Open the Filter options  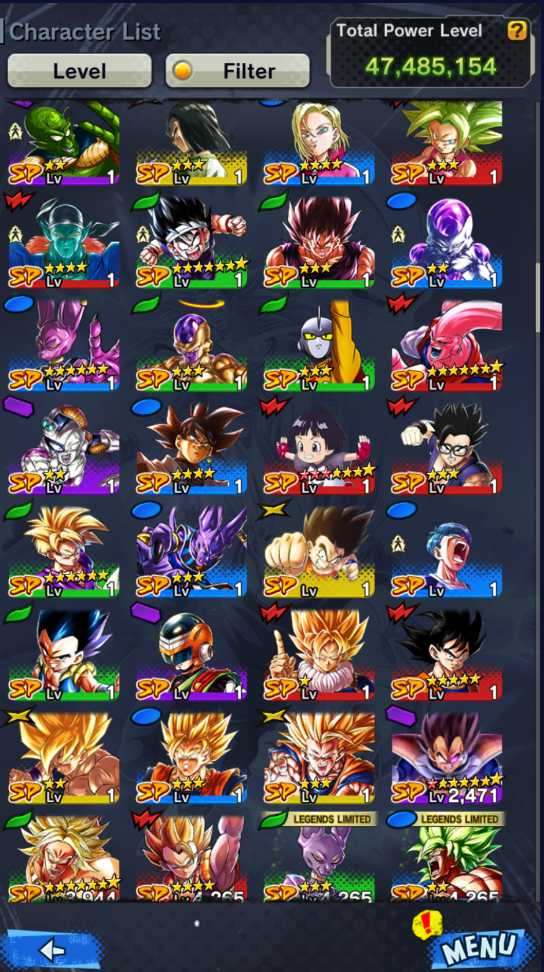coord(237,71)
